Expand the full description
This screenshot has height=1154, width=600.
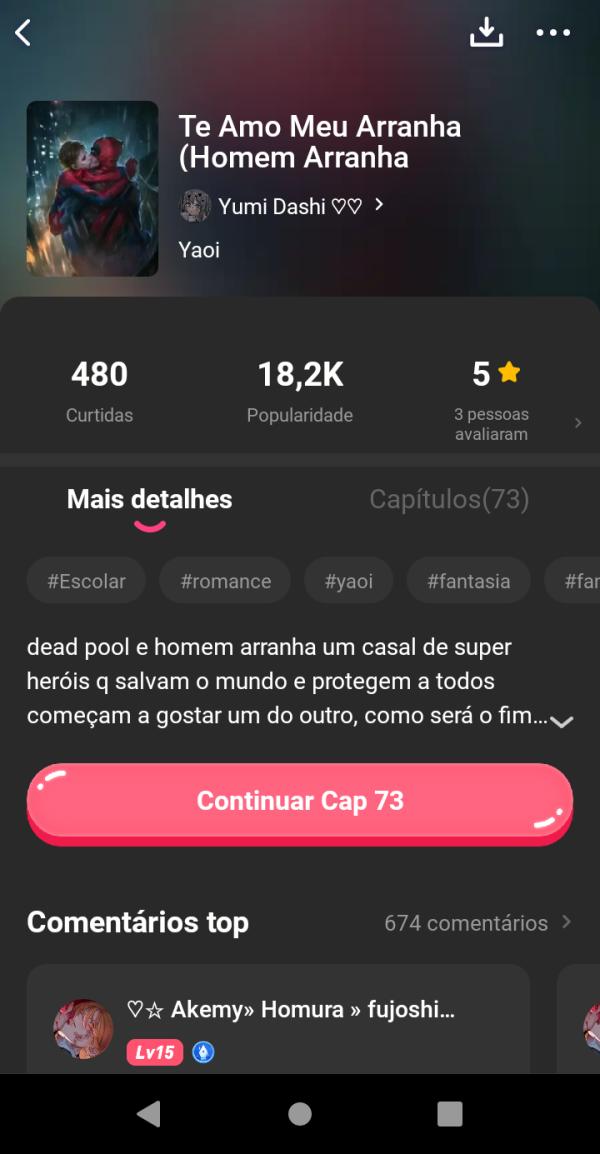[x=561, y=722]
